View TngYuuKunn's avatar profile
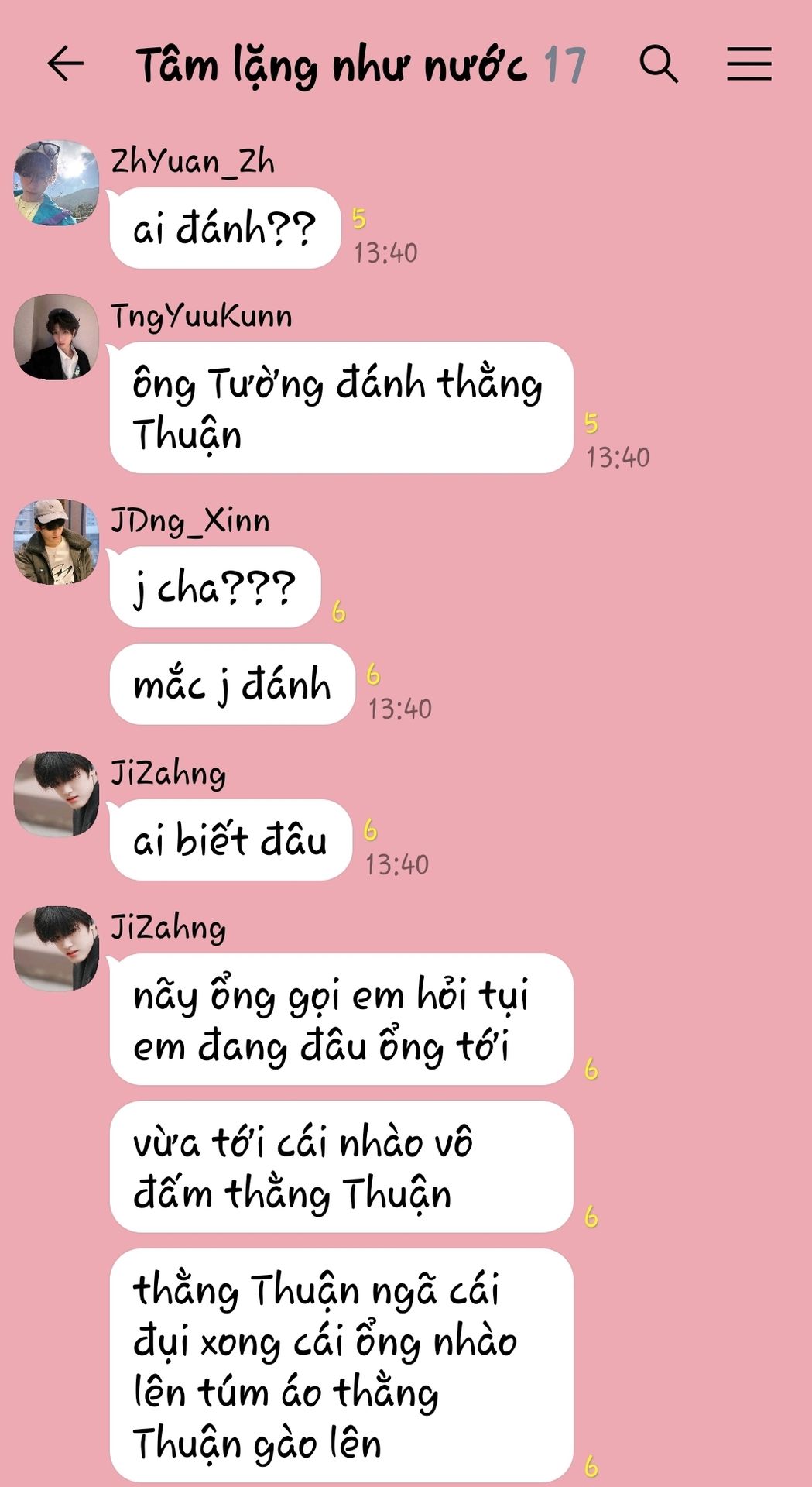The image size is (812, 1487). pyautogui.click(x=57, y=337)
